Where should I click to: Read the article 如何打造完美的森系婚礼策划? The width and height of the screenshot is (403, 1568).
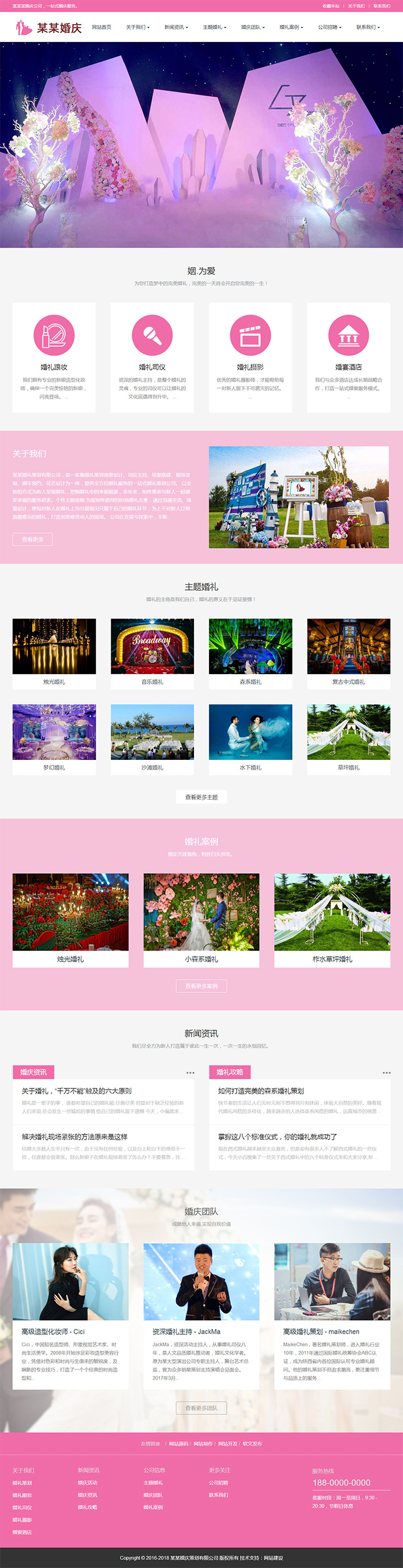pyautogui.click(x=261, y=1091)
